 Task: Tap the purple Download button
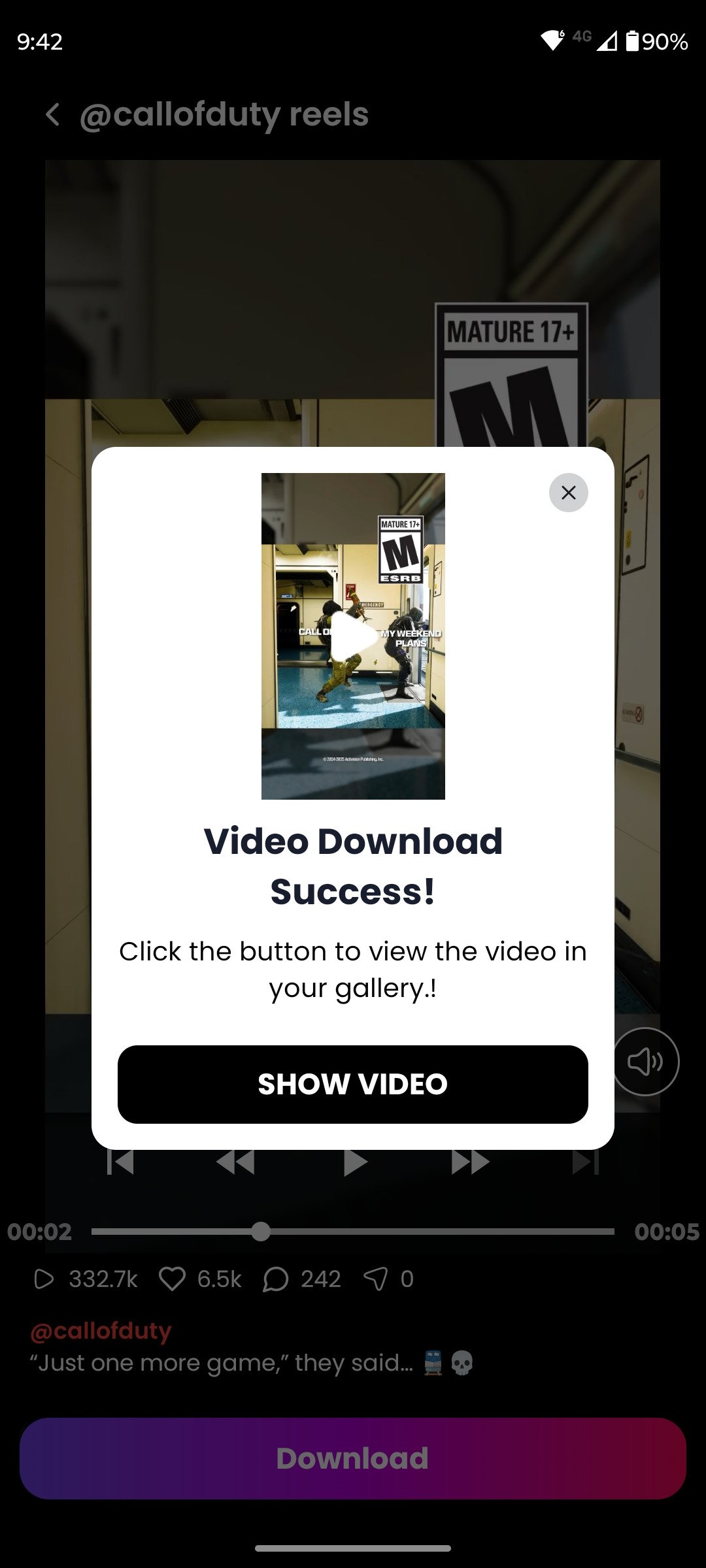tap(353, 1458)
